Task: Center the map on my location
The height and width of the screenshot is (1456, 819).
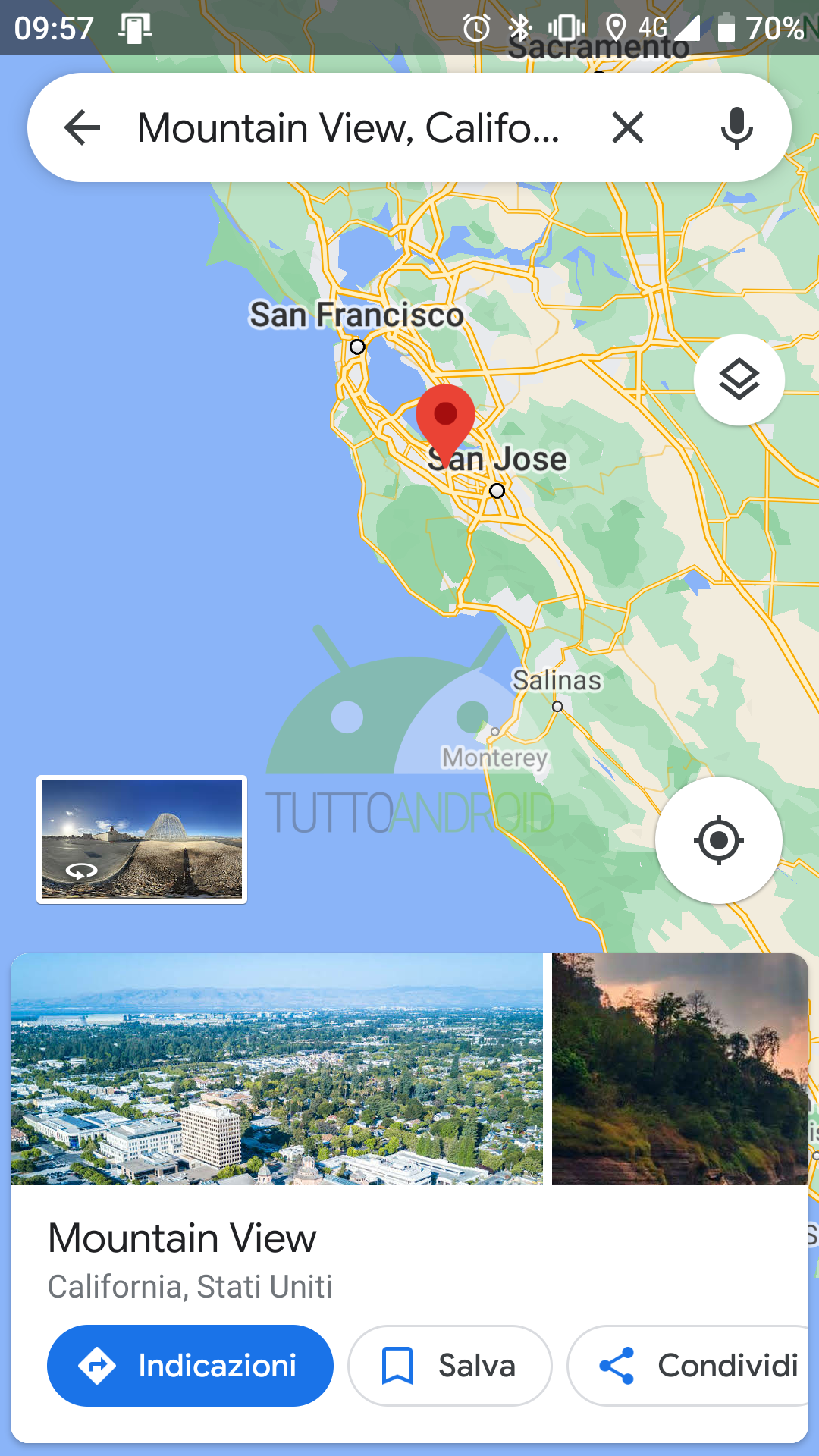Action: point(718,840)
